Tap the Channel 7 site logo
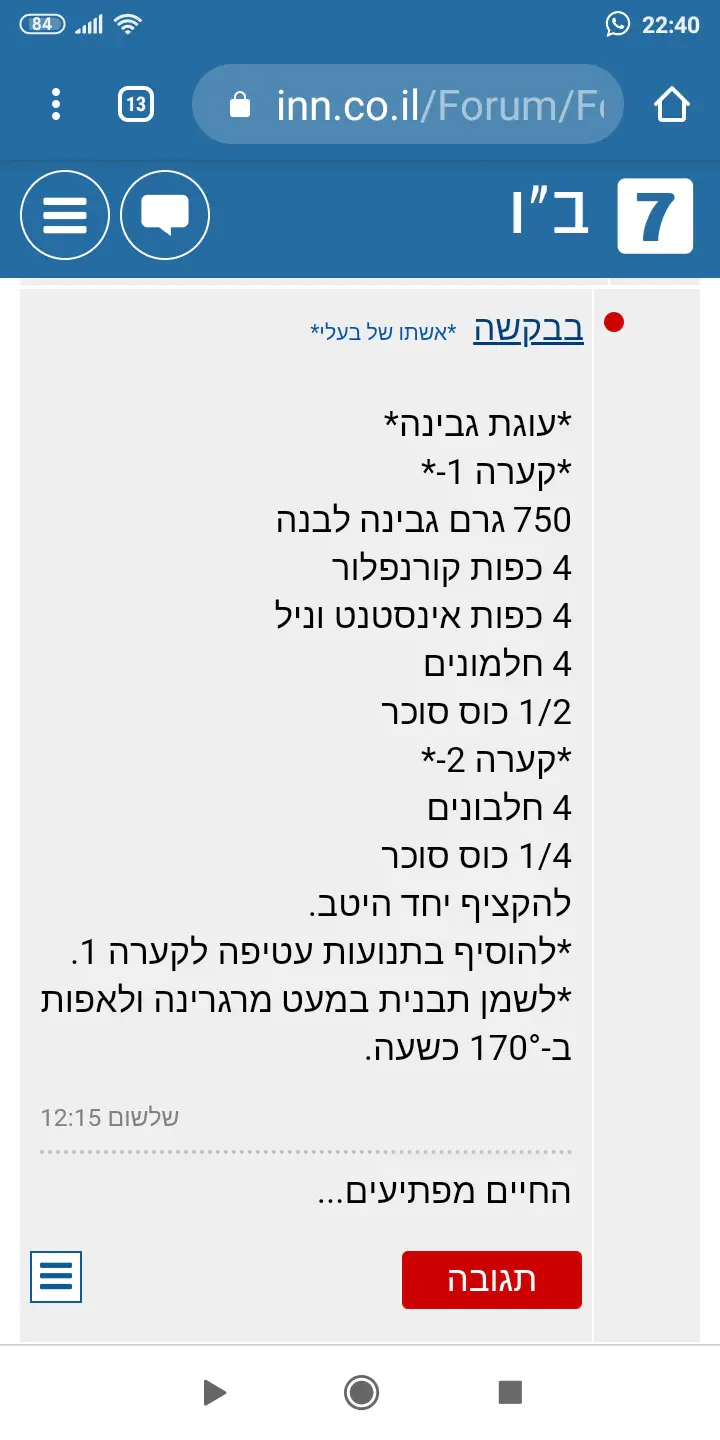The width and height of the screenshot is (720, 1440). 655,215
